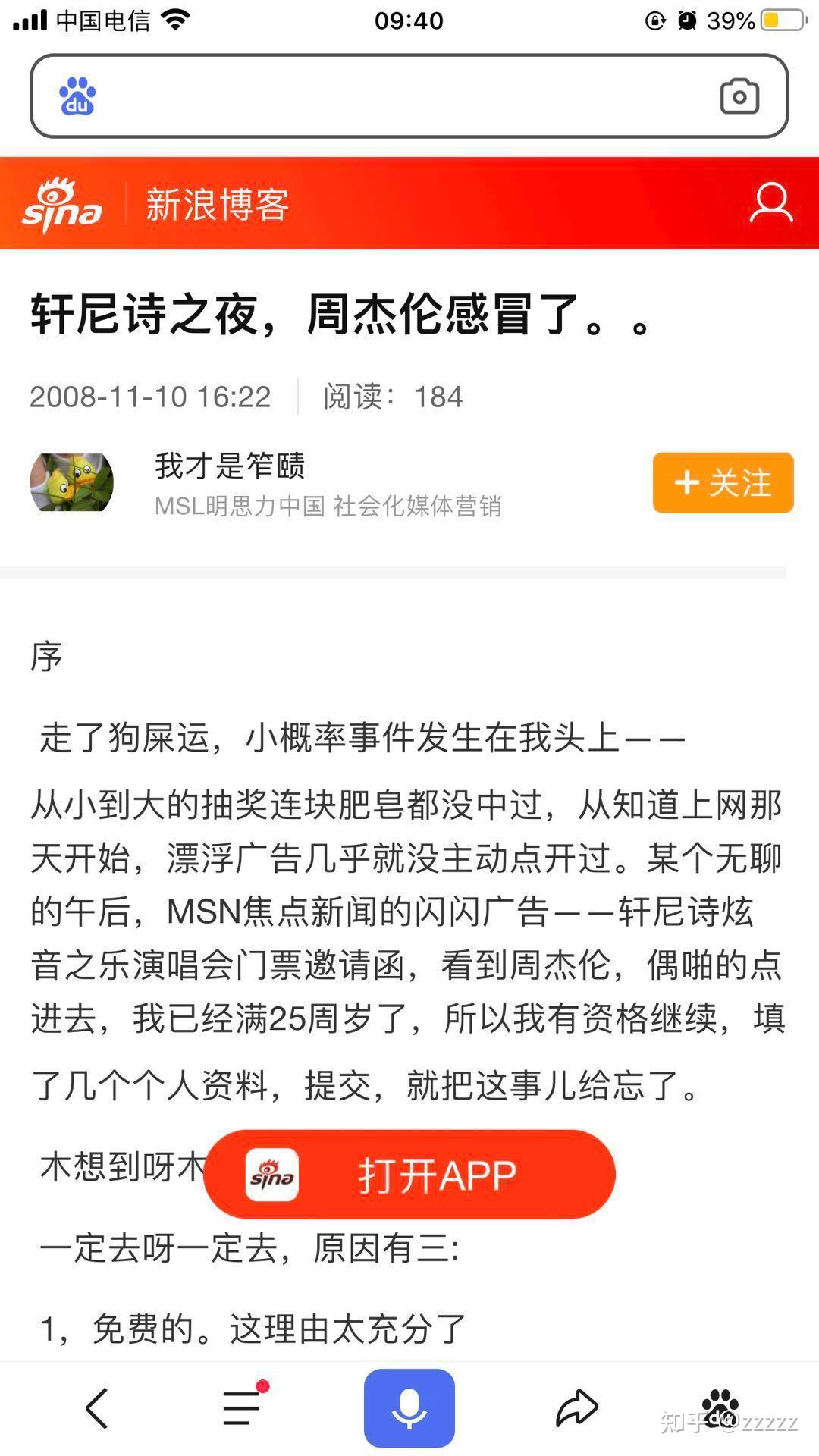Viewport: 819px width, 1456px height.
Task: Open author 我才是笮赜's avatar
Action: tap(71, 482)
